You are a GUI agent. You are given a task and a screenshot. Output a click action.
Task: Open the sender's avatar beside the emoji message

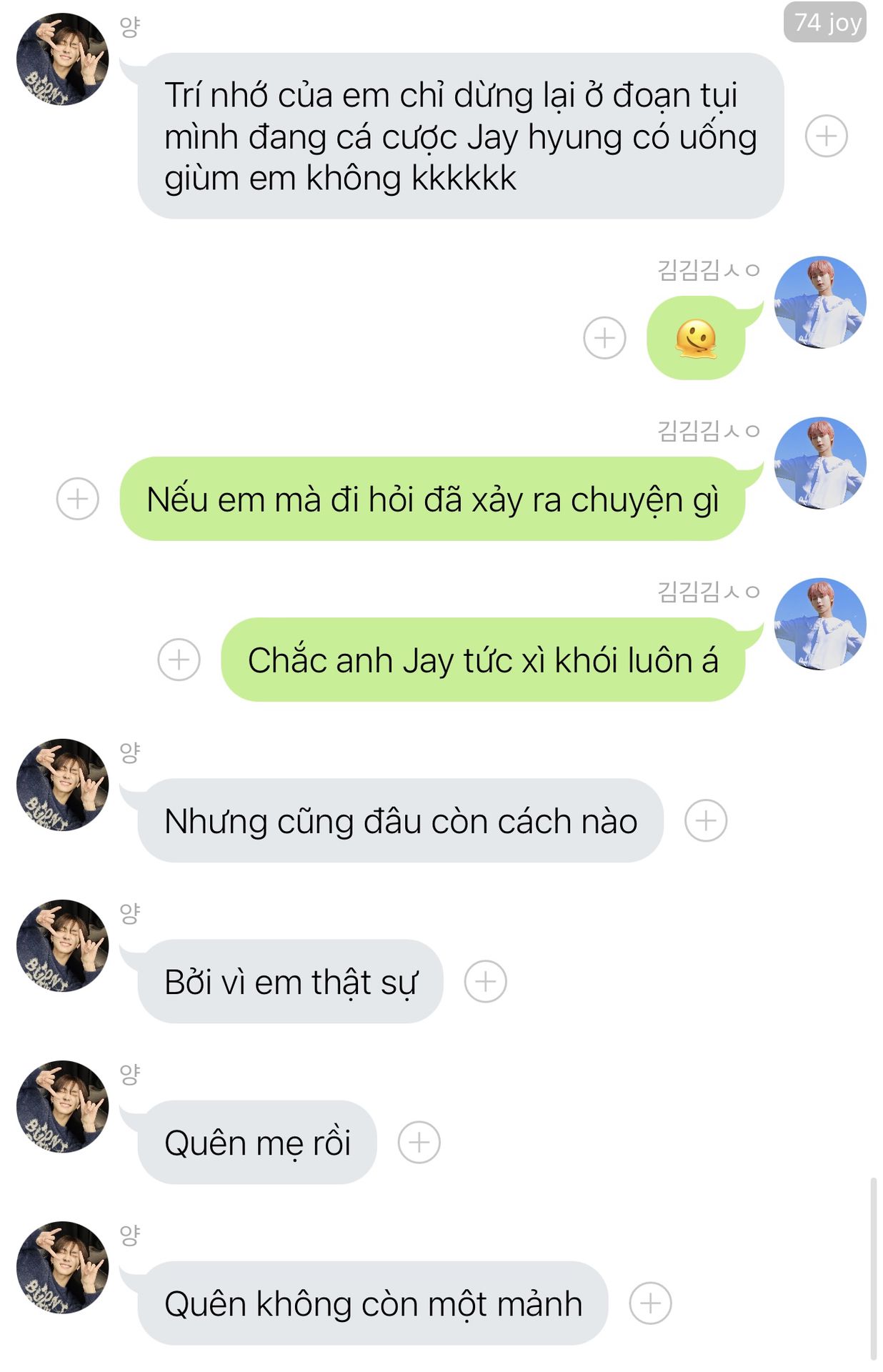click(820, 302)
